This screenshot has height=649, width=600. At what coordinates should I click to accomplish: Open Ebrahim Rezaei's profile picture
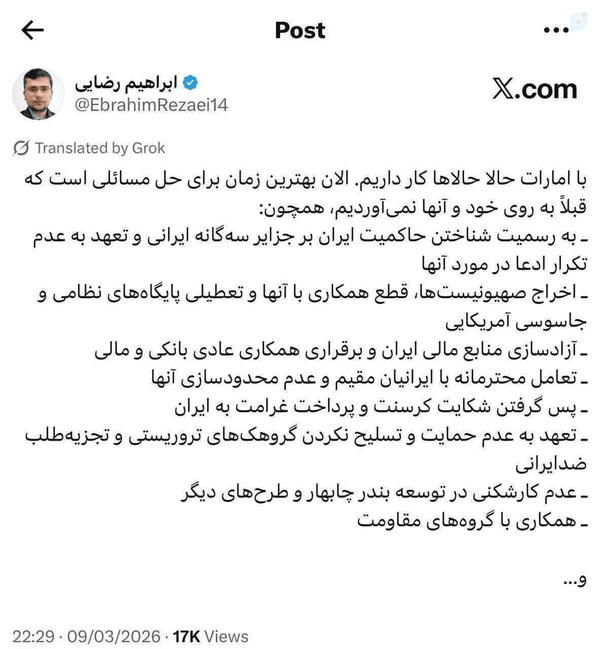tap(38, 94)
